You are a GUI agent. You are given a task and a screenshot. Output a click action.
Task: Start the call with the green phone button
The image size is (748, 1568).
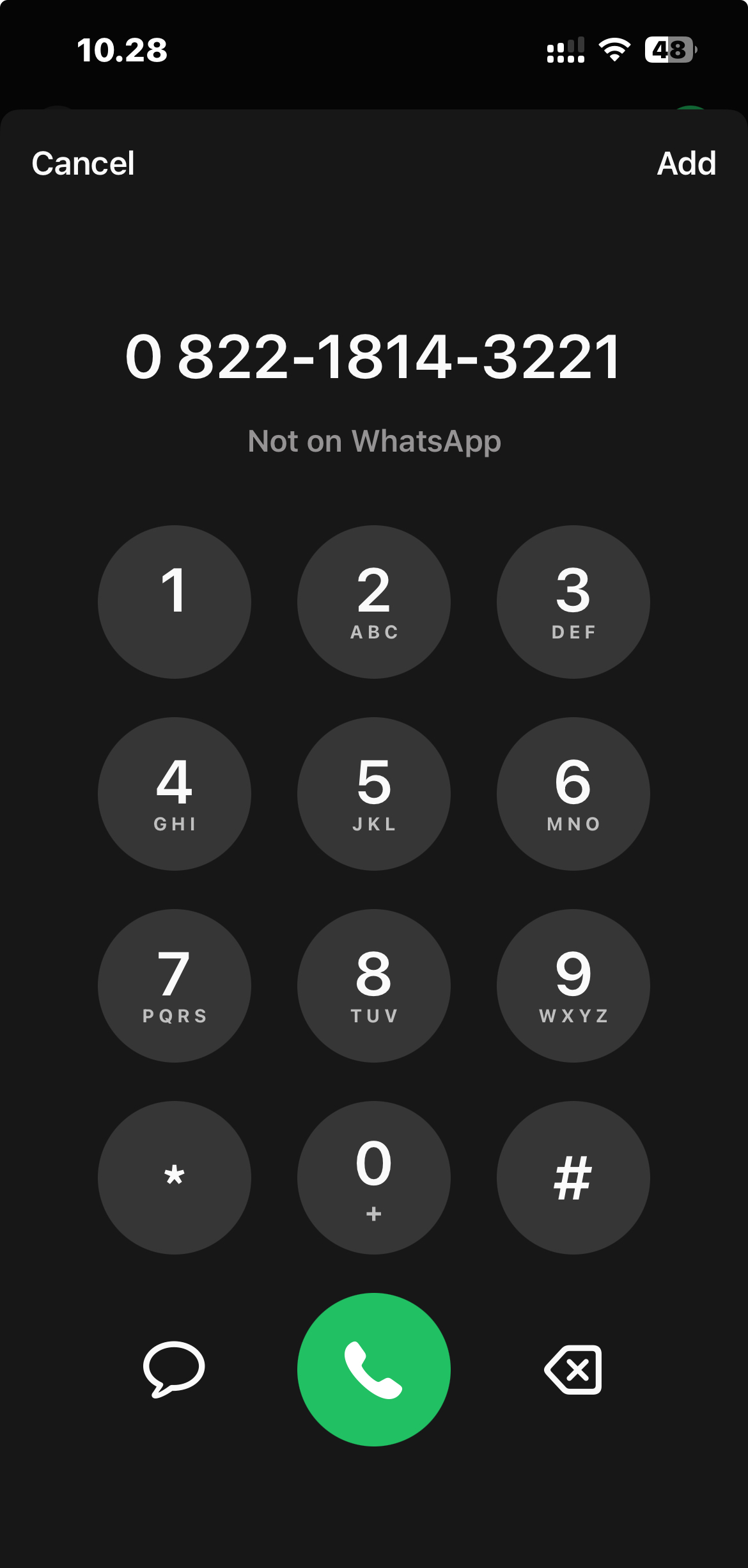374,1370
